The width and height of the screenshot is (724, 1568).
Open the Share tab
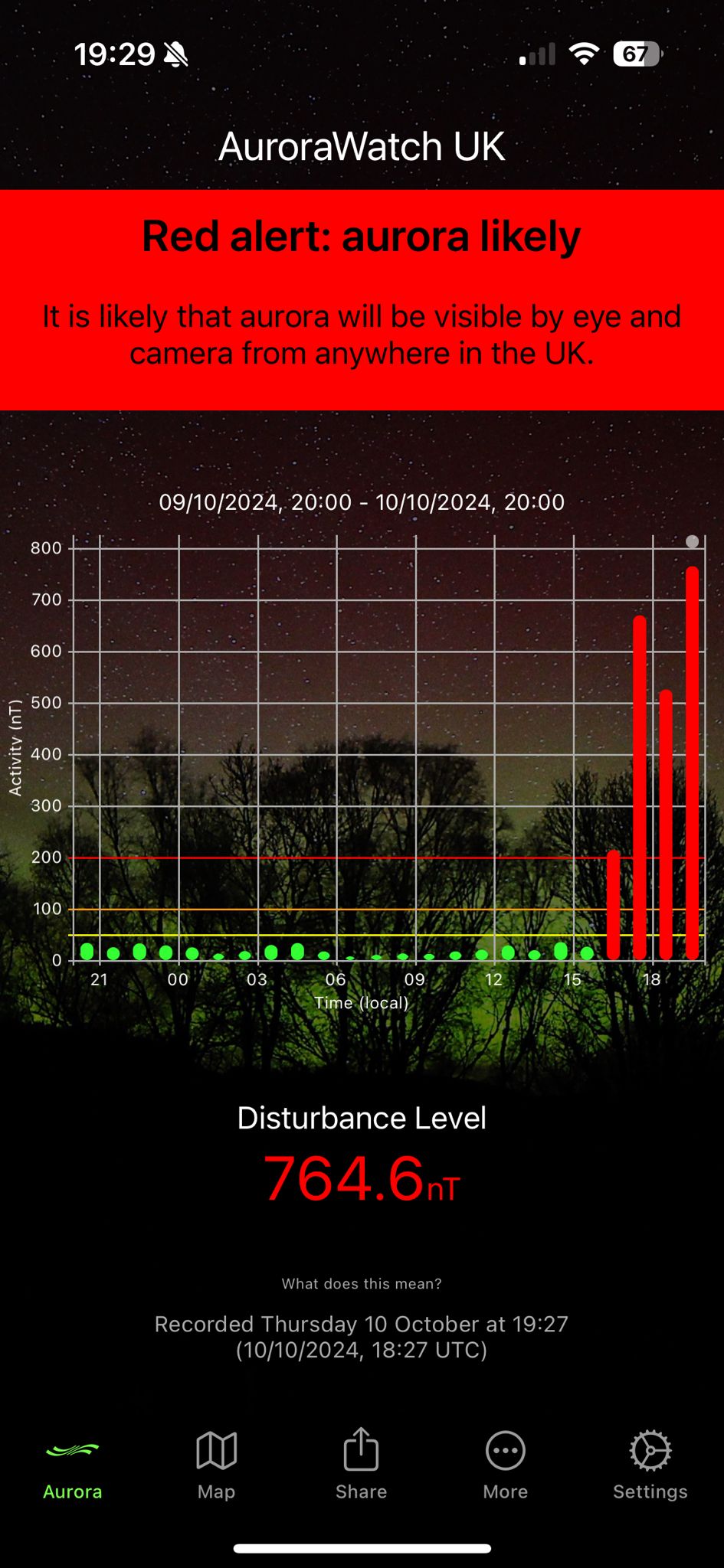click(361, 1465)
